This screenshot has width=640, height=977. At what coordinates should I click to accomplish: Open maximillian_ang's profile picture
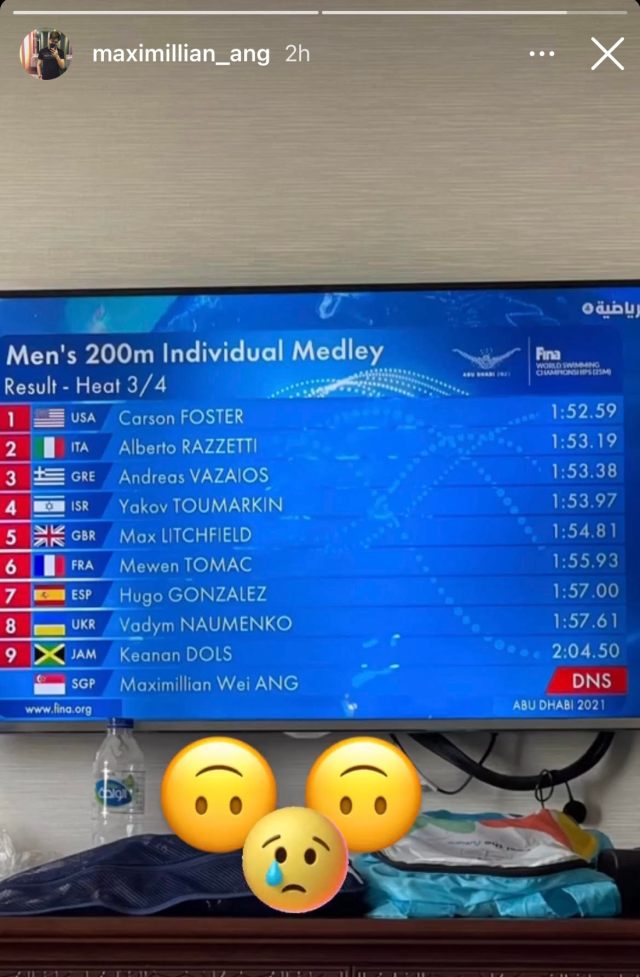pyautogui.click(x=45, y=54)
